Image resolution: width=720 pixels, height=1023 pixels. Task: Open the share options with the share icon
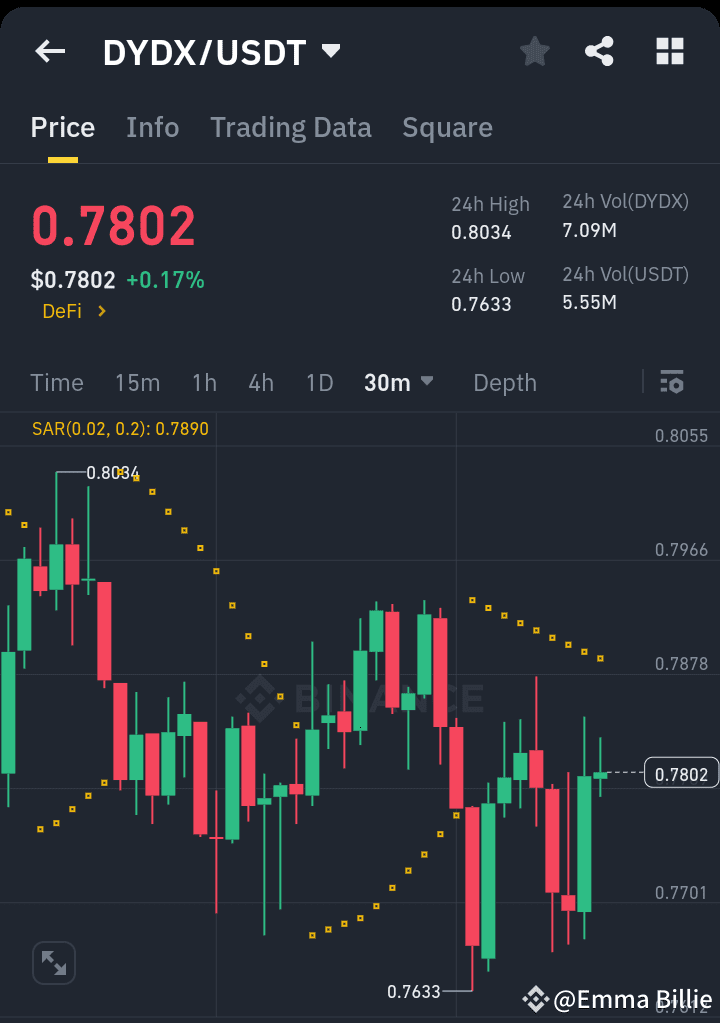click(x=599, y=51)
